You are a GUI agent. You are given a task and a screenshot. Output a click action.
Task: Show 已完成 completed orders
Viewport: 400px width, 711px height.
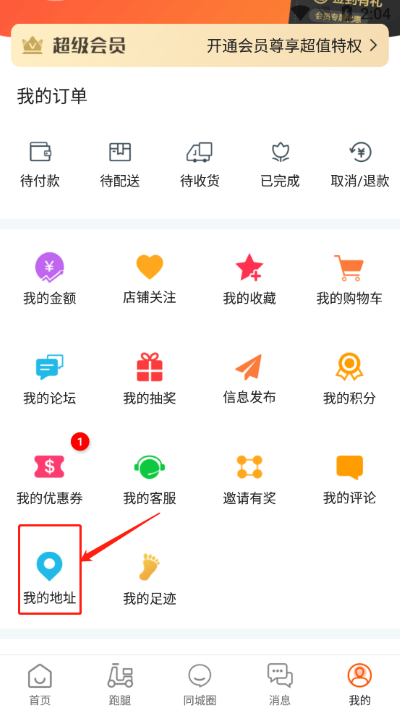280,165
